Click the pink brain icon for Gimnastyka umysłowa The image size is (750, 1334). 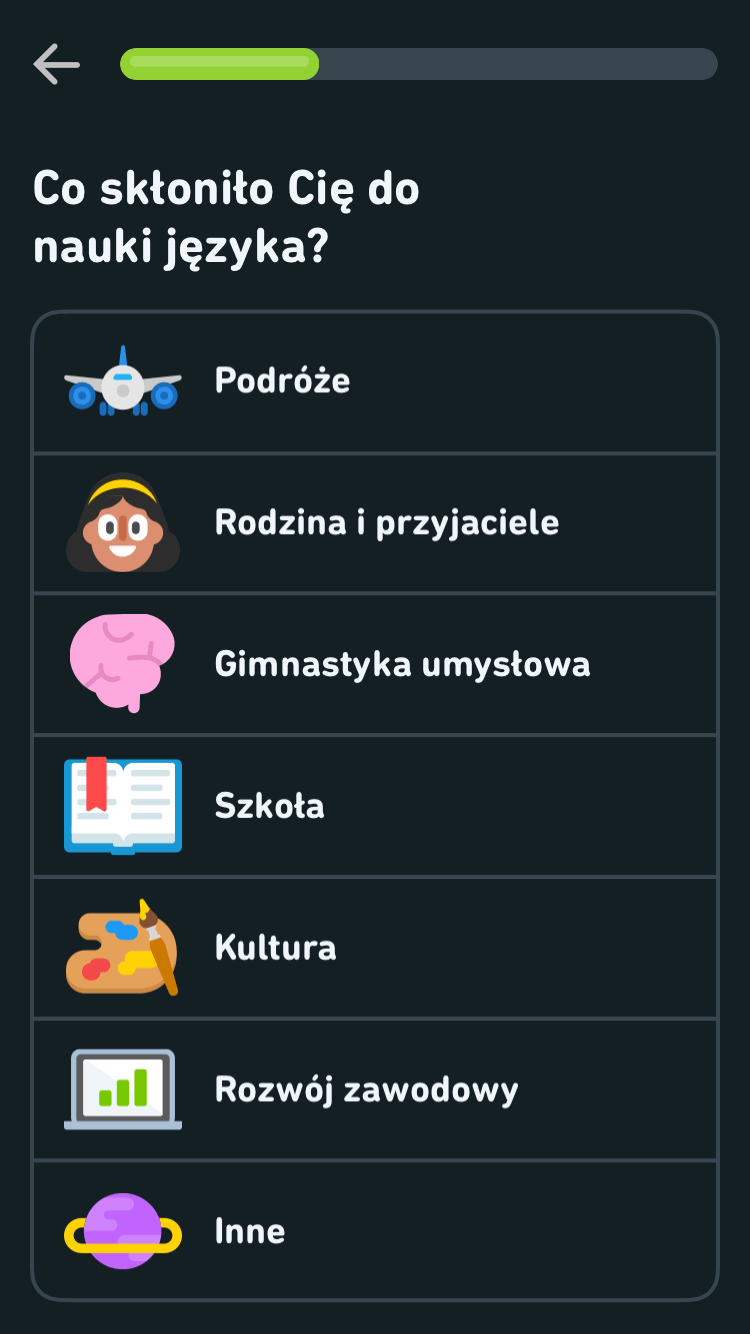tap(122, 665)
